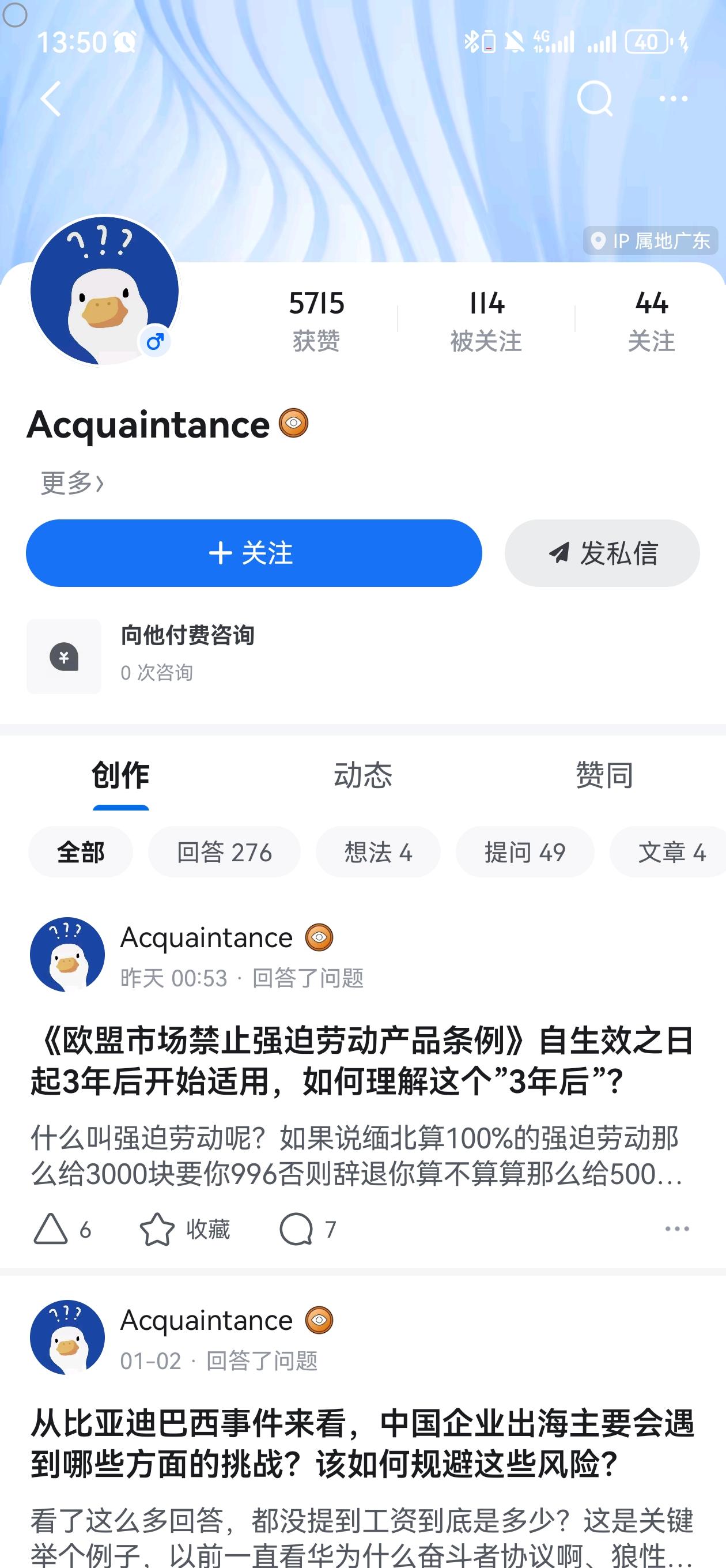The height and width of the screenshot is (1568, 726).
Task: Filter by 提问 49 chip
Action: 524,851
